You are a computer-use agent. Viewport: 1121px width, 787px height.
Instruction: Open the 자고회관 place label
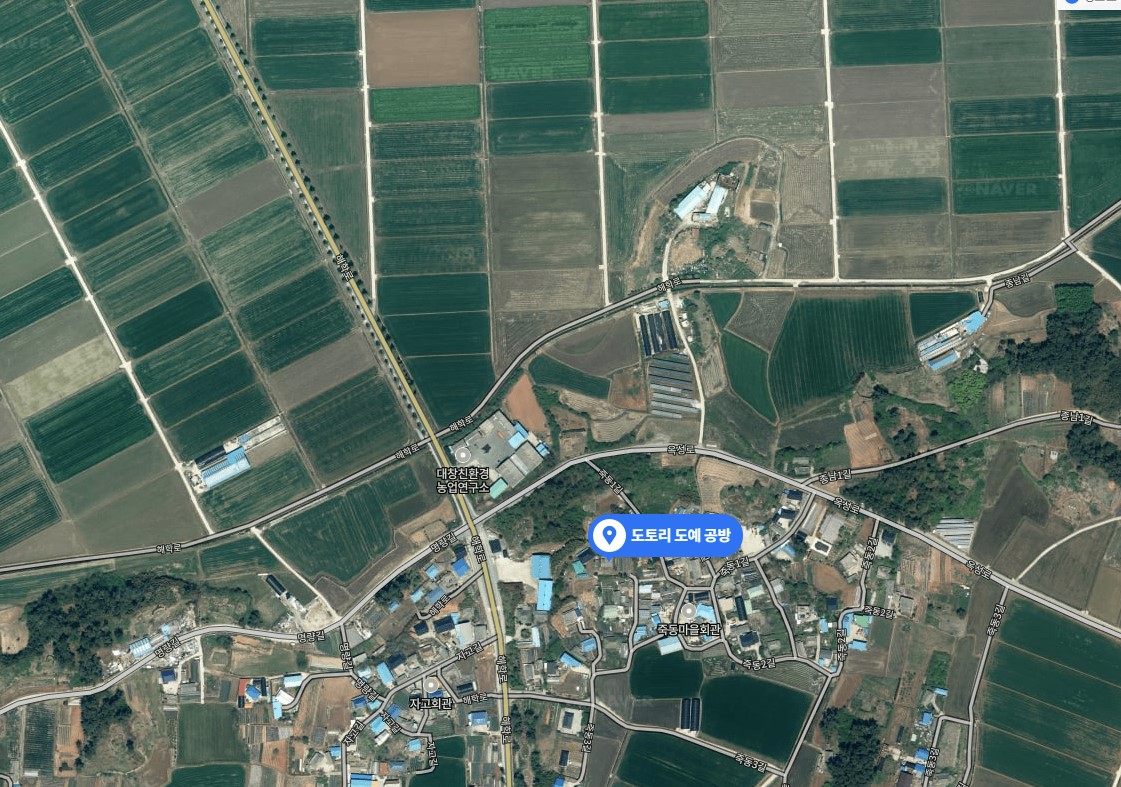click(x=431, y=703)
